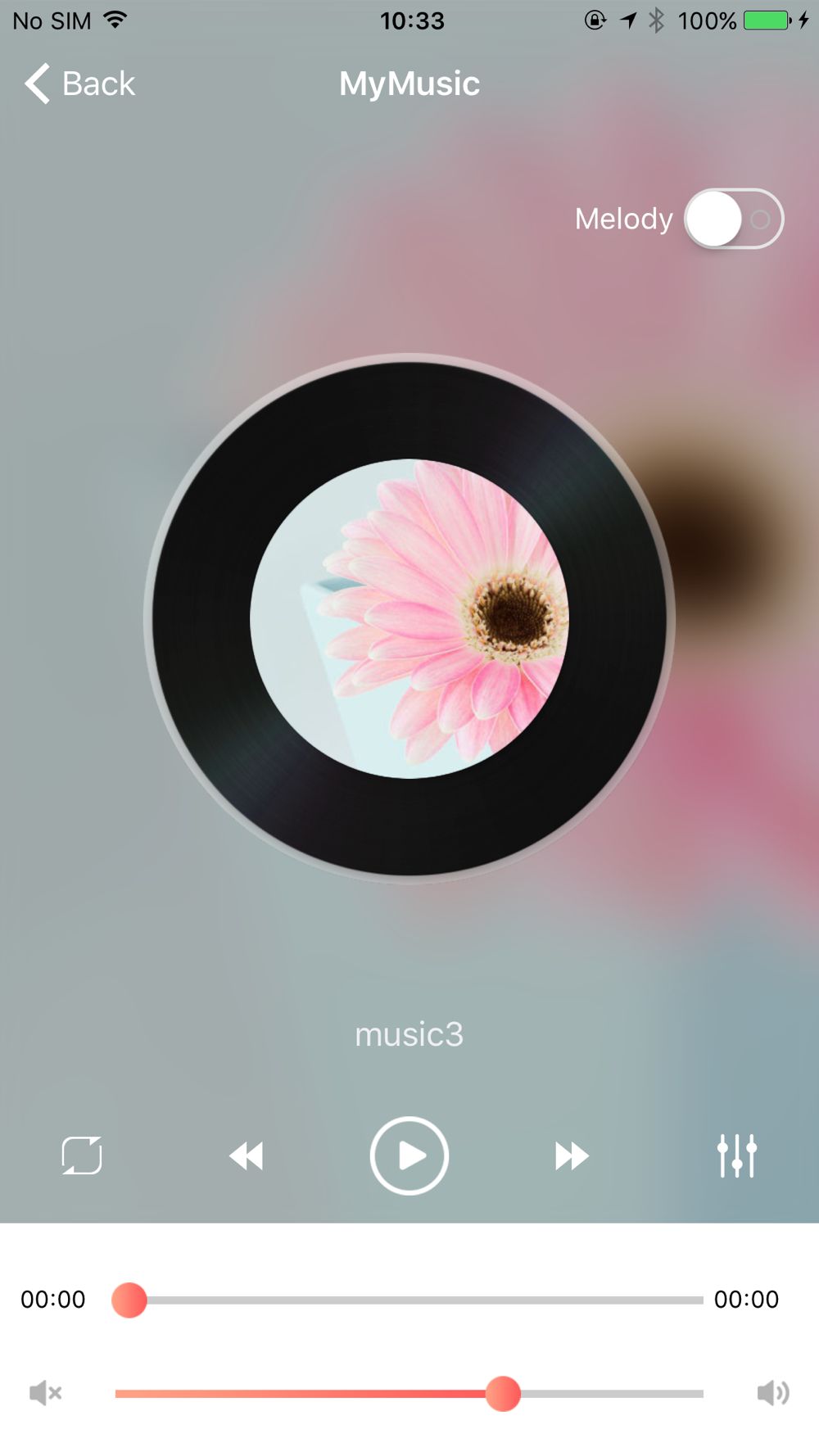
Task: Play the music3 track
Action: [x=409, y=1155]
